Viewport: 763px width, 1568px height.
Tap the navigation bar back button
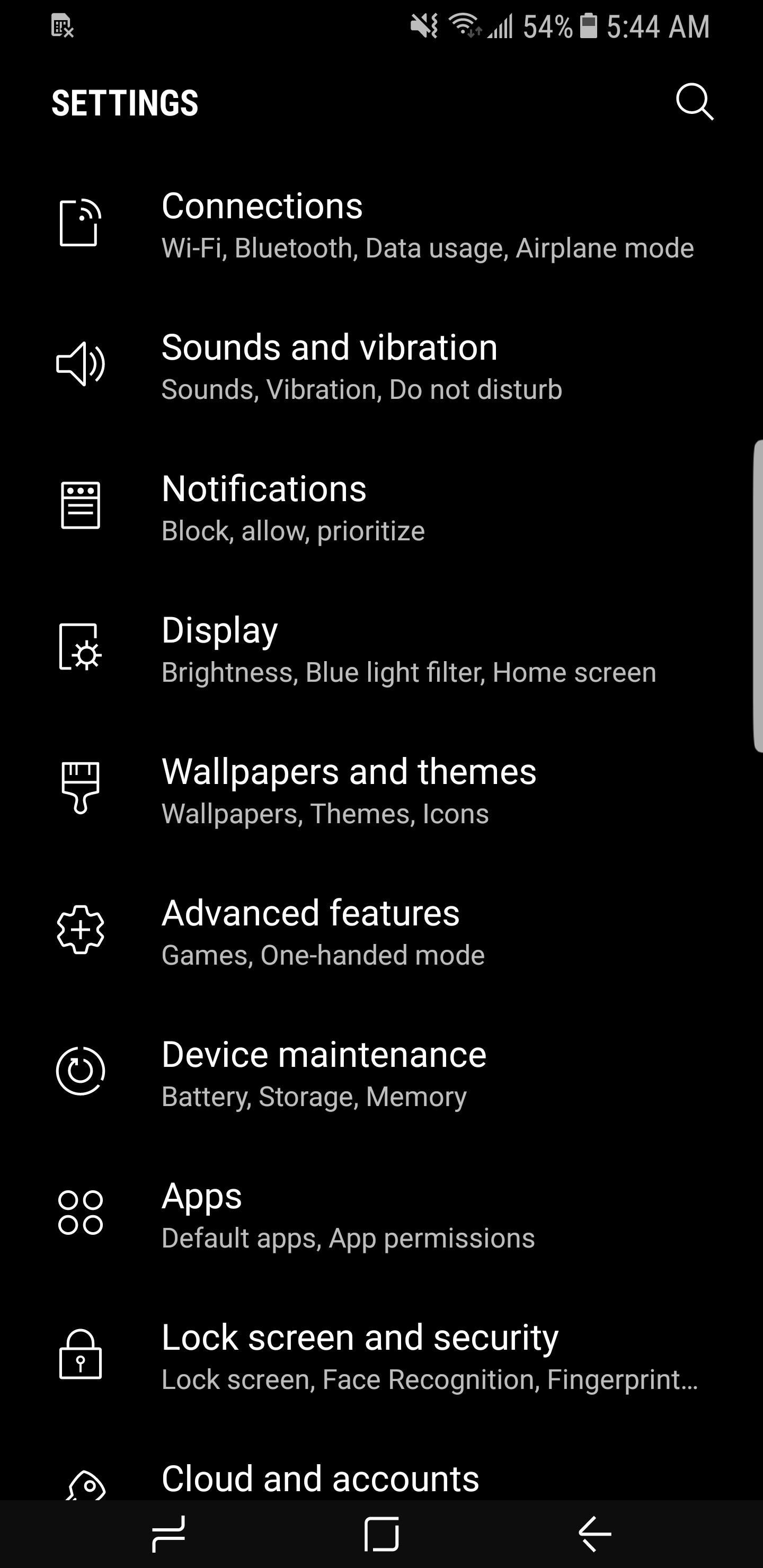(595, 1535)
